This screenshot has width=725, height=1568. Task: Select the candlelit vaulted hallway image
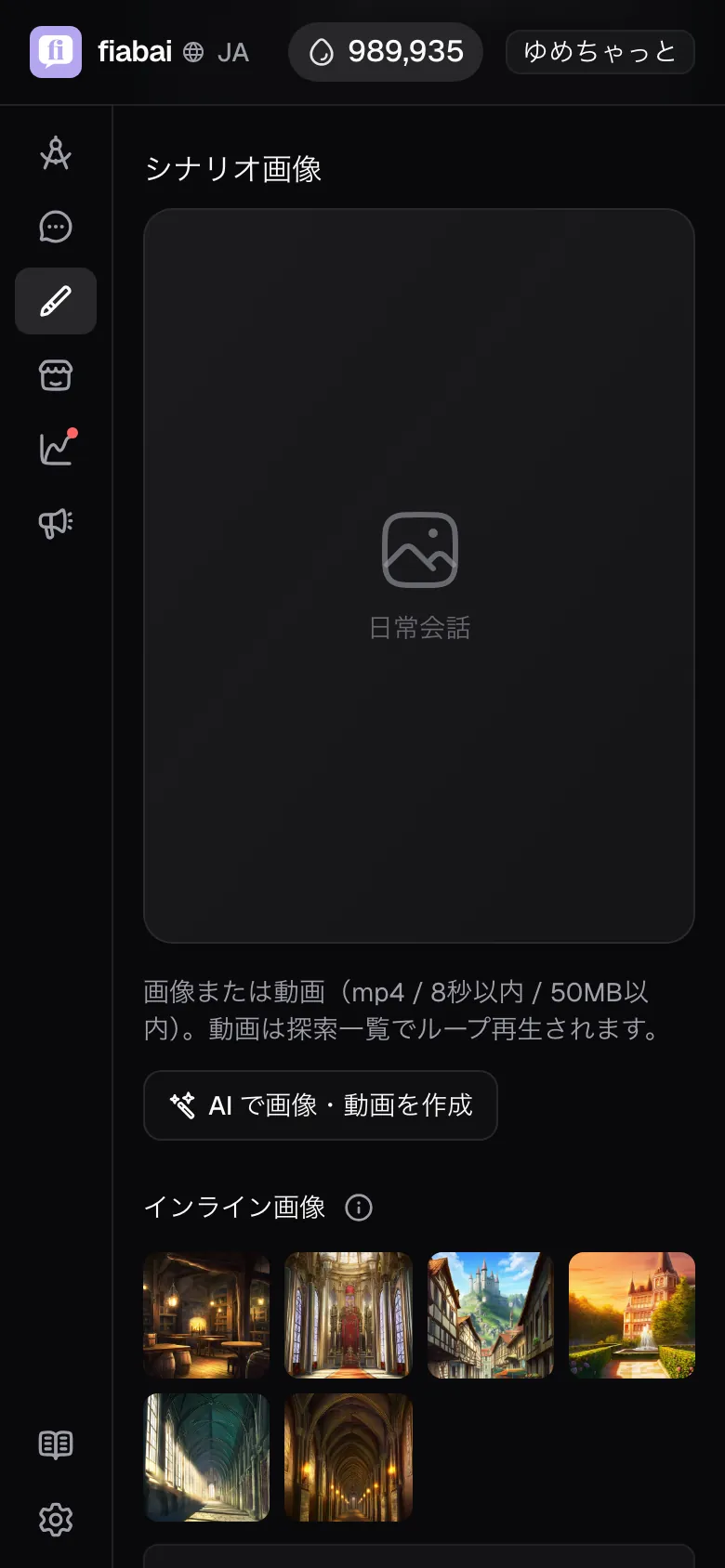click(349, 1457)
